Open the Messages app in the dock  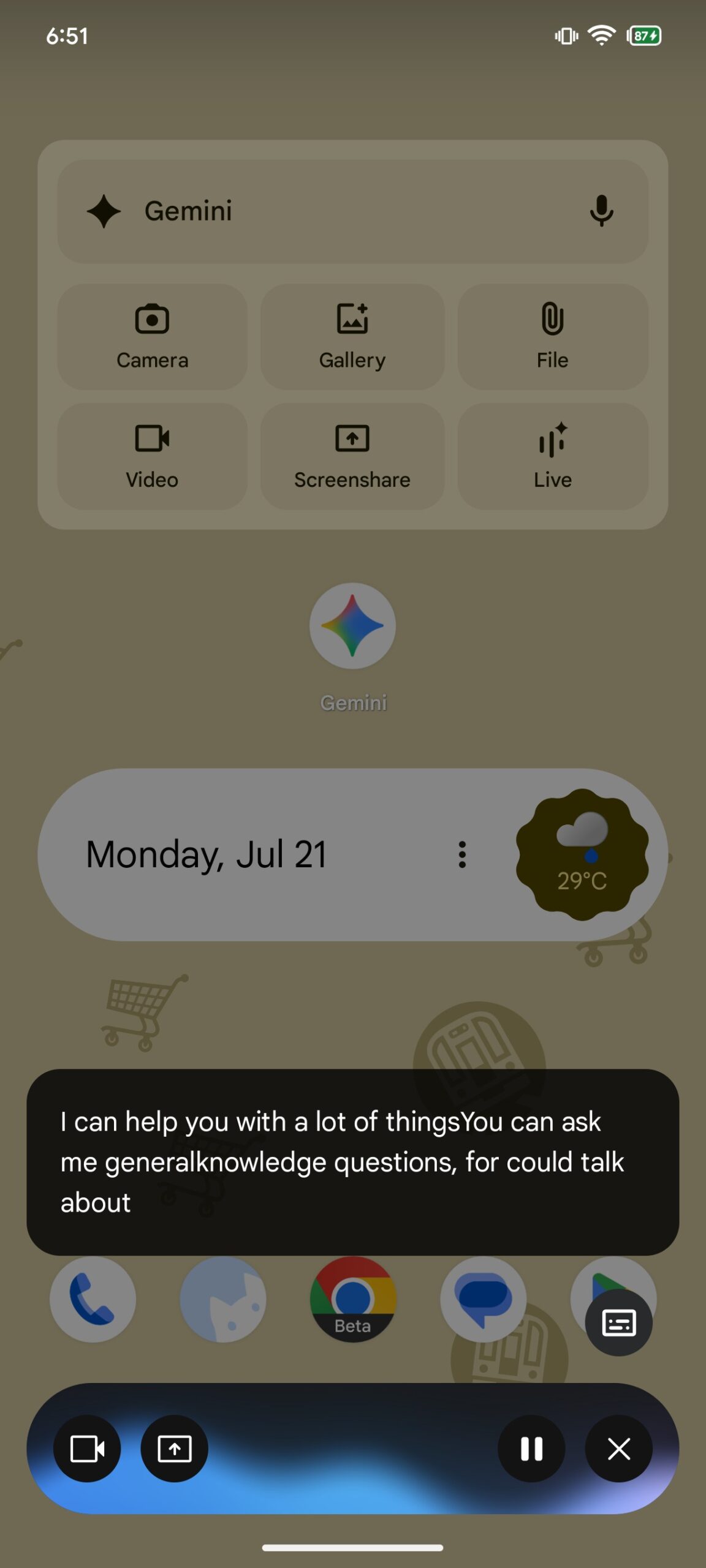(x=483, y=1298)
